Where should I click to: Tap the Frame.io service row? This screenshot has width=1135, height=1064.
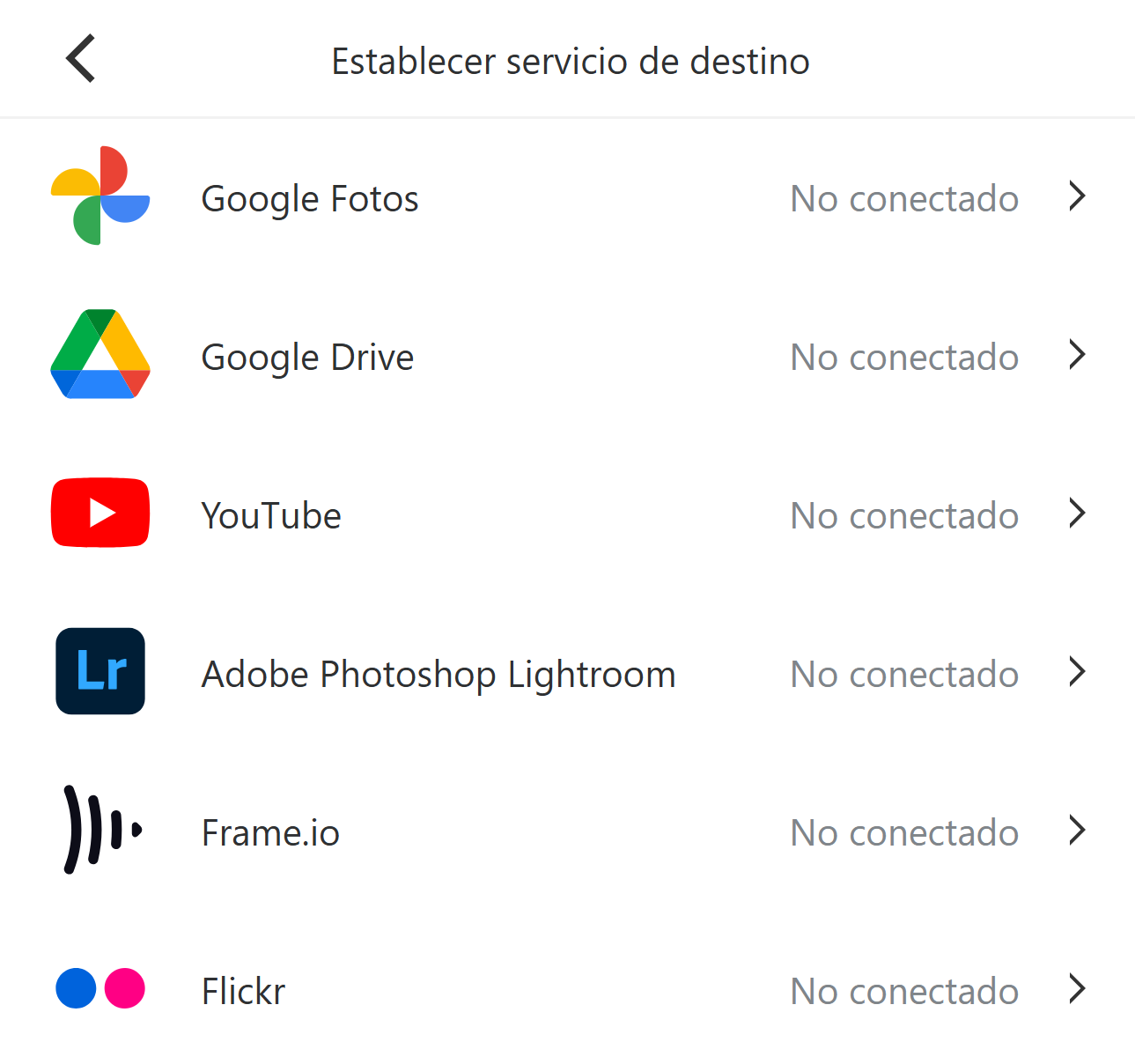[567, 831]
